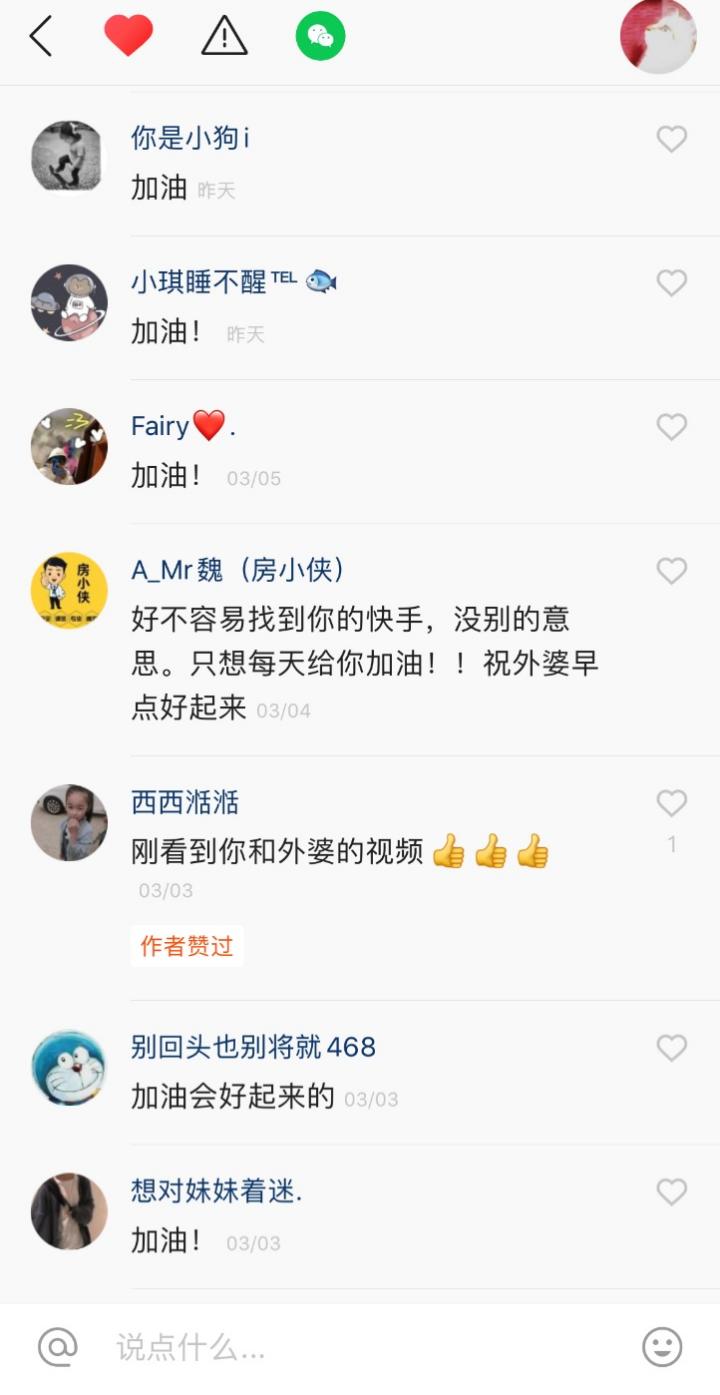Like 西西湉湉's comment about the video
Viewport: 720px width, 1395px height.
pyautogui.click(x=671, y=803)
